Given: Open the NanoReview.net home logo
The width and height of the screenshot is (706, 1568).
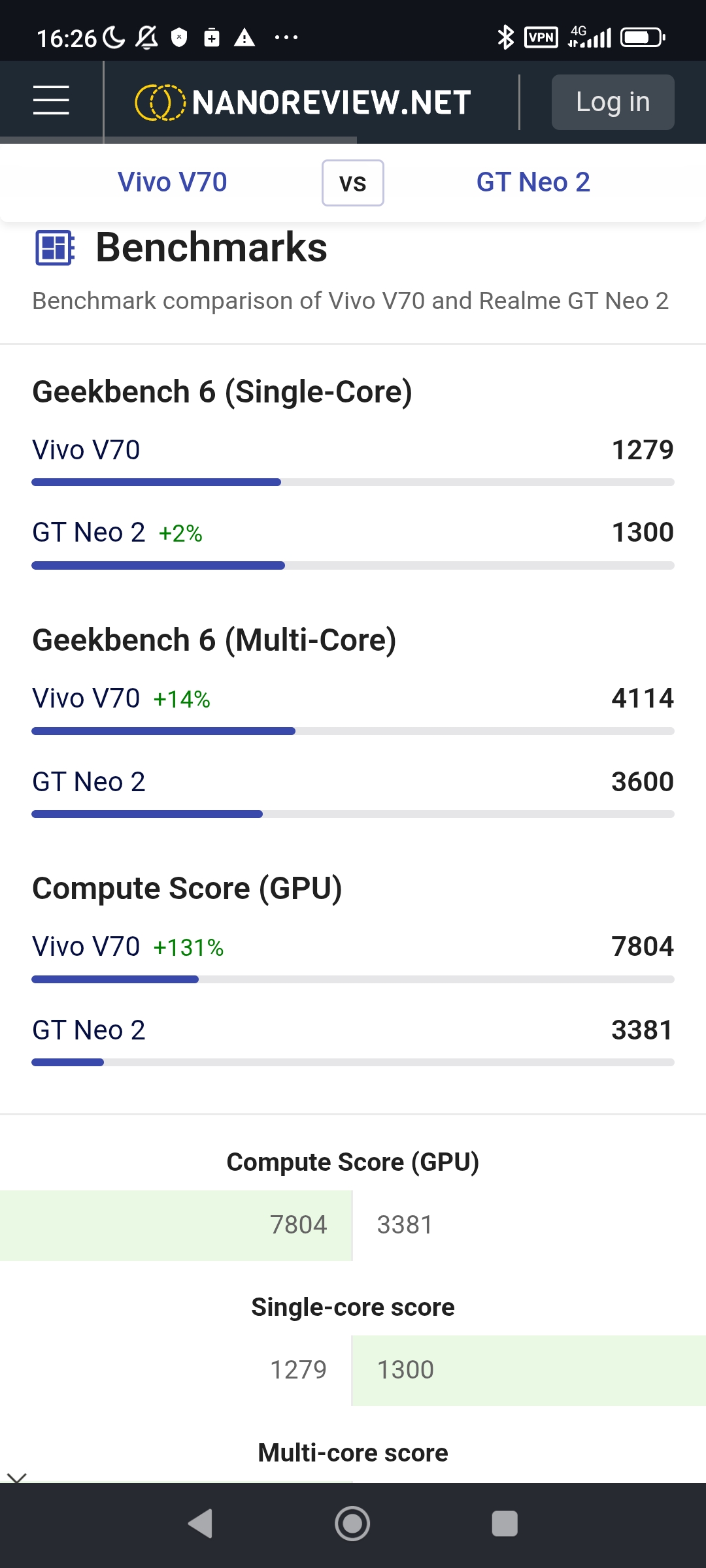Looking at the screenshot, I should click(x=303, y=102).
